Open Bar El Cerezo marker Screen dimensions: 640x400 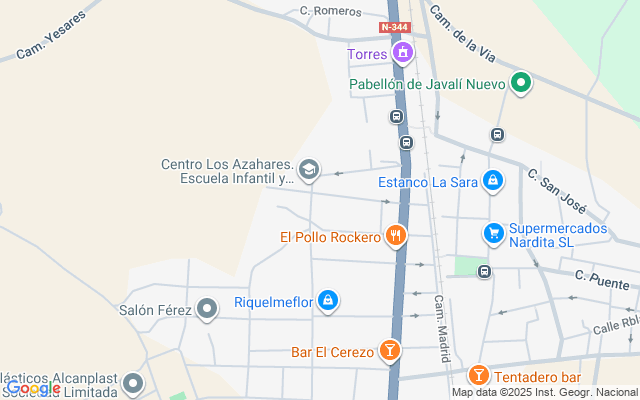390,351
